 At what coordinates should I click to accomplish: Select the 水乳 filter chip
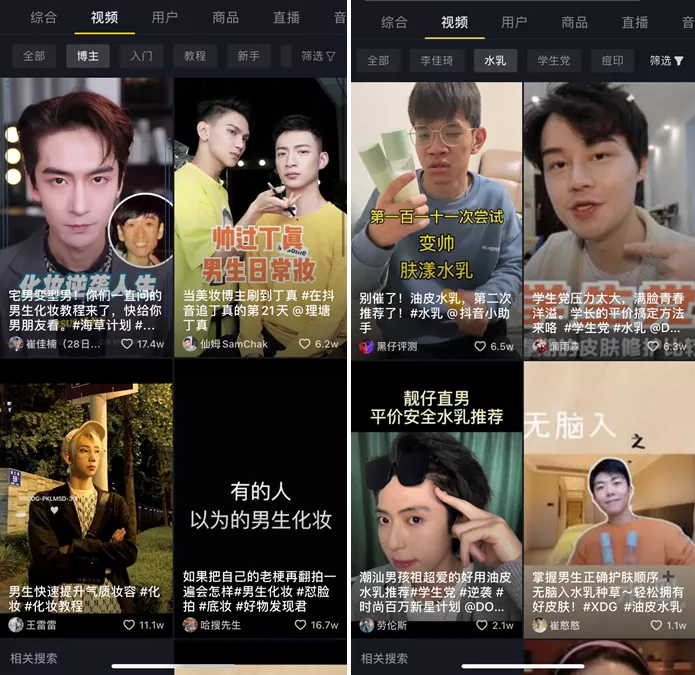tap(494, 61)
